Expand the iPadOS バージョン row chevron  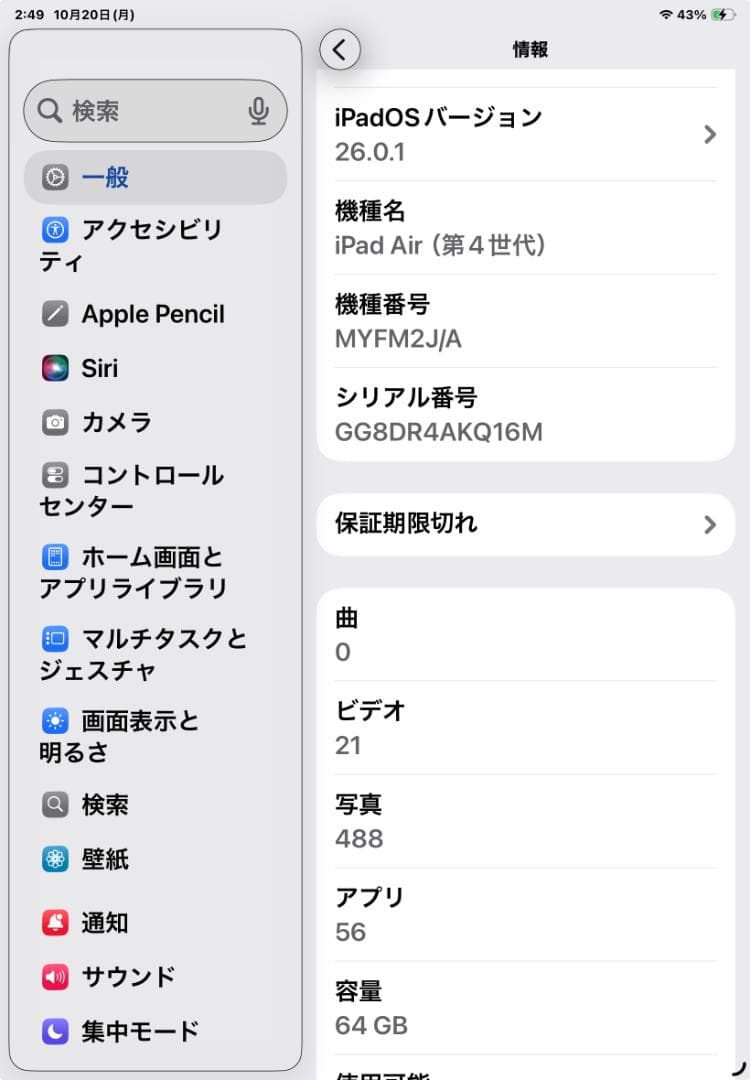710,134
